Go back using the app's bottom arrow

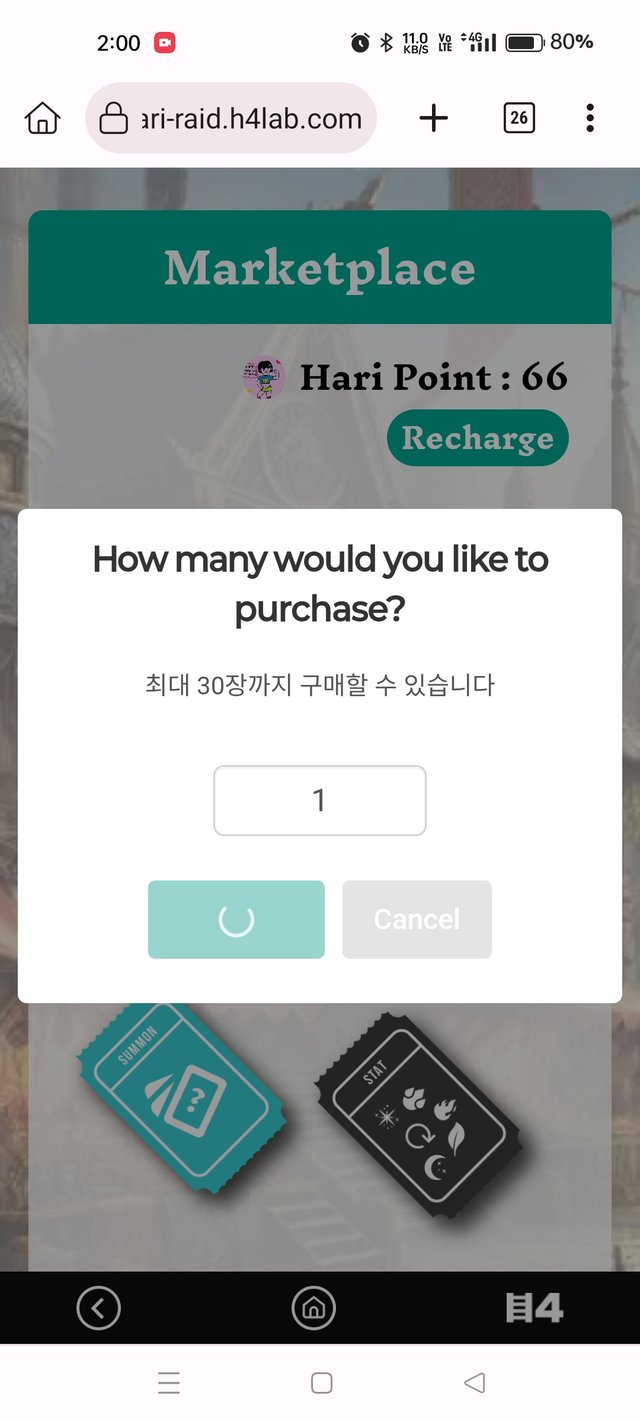(98, 1307)
